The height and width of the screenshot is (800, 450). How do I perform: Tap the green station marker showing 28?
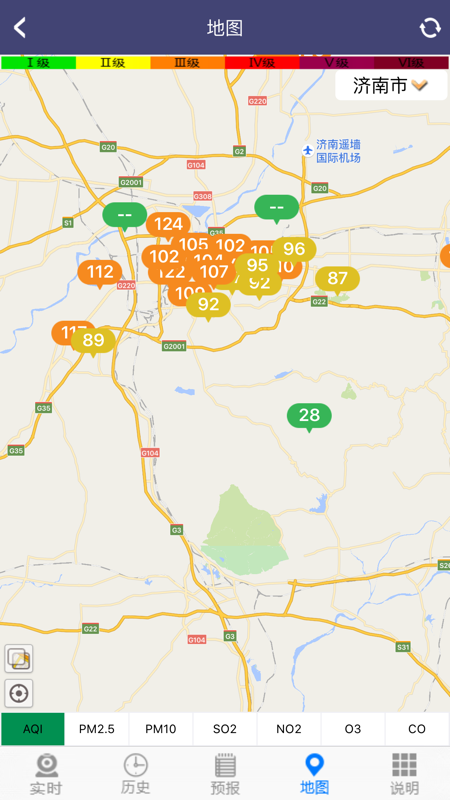click(309, 417)
